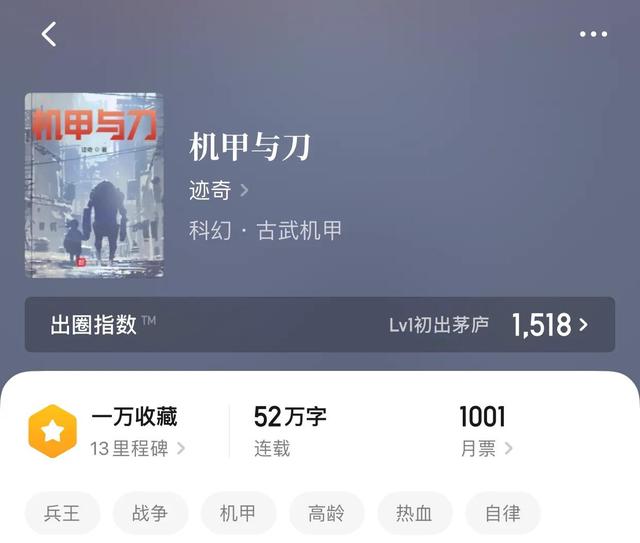640x543 pixels.
Task: Choose the 高龄 tag
Action: point(326,513)
